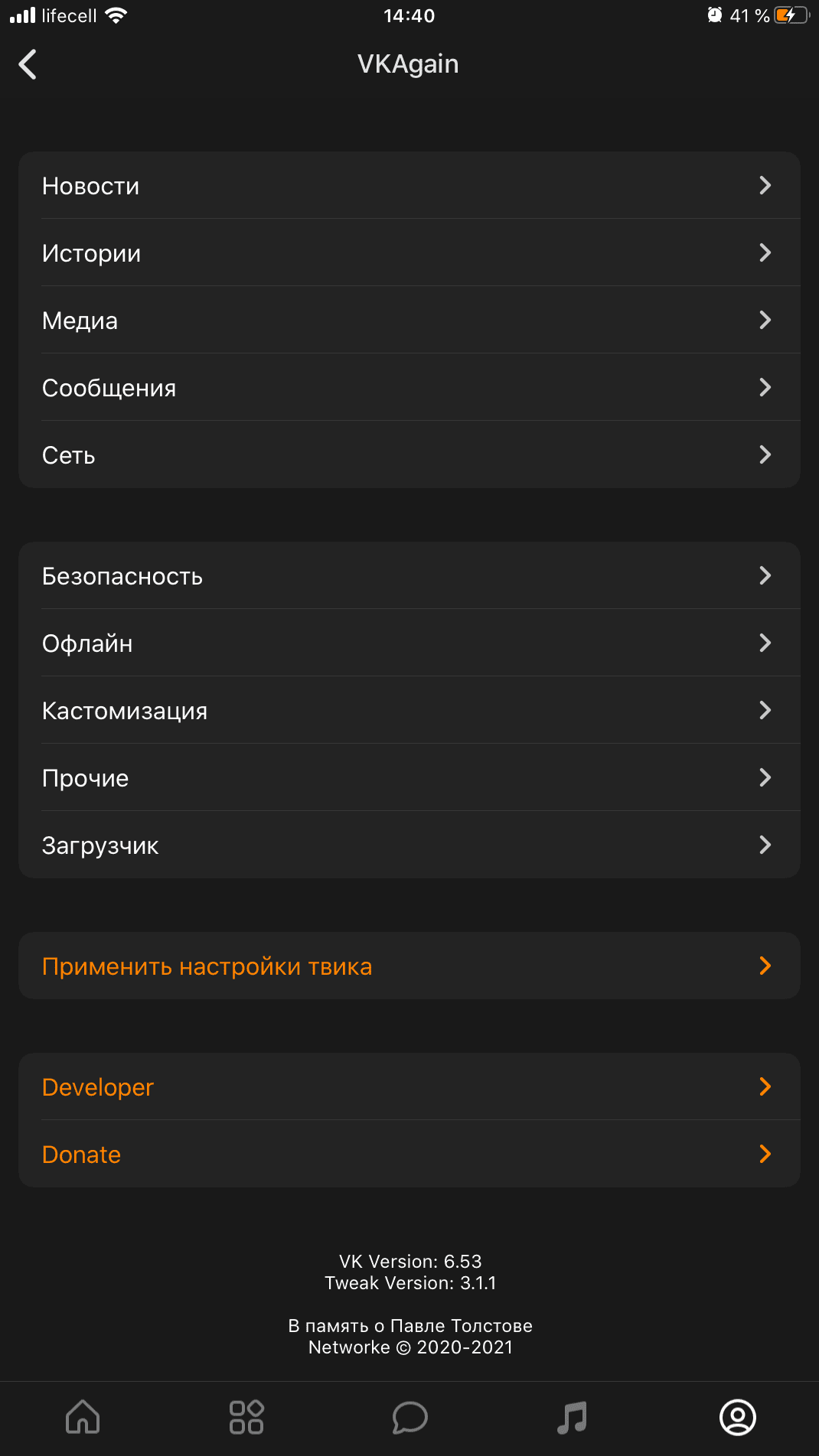This screenshot has height=1456, width=819.
Task: Select the Сеть settings row
Action: click(409, 454)
